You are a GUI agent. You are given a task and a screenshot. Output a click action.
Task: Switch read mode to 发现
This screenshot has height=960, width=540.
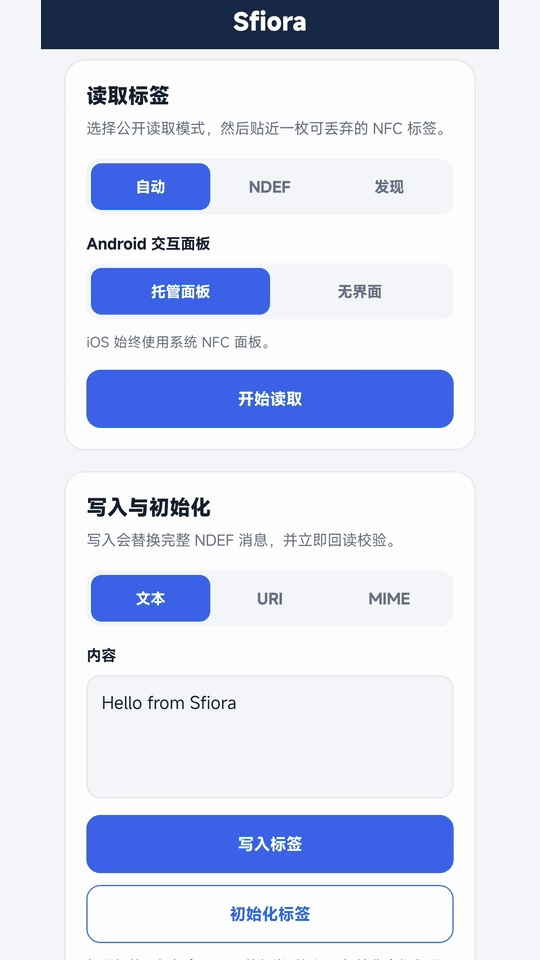389,187
